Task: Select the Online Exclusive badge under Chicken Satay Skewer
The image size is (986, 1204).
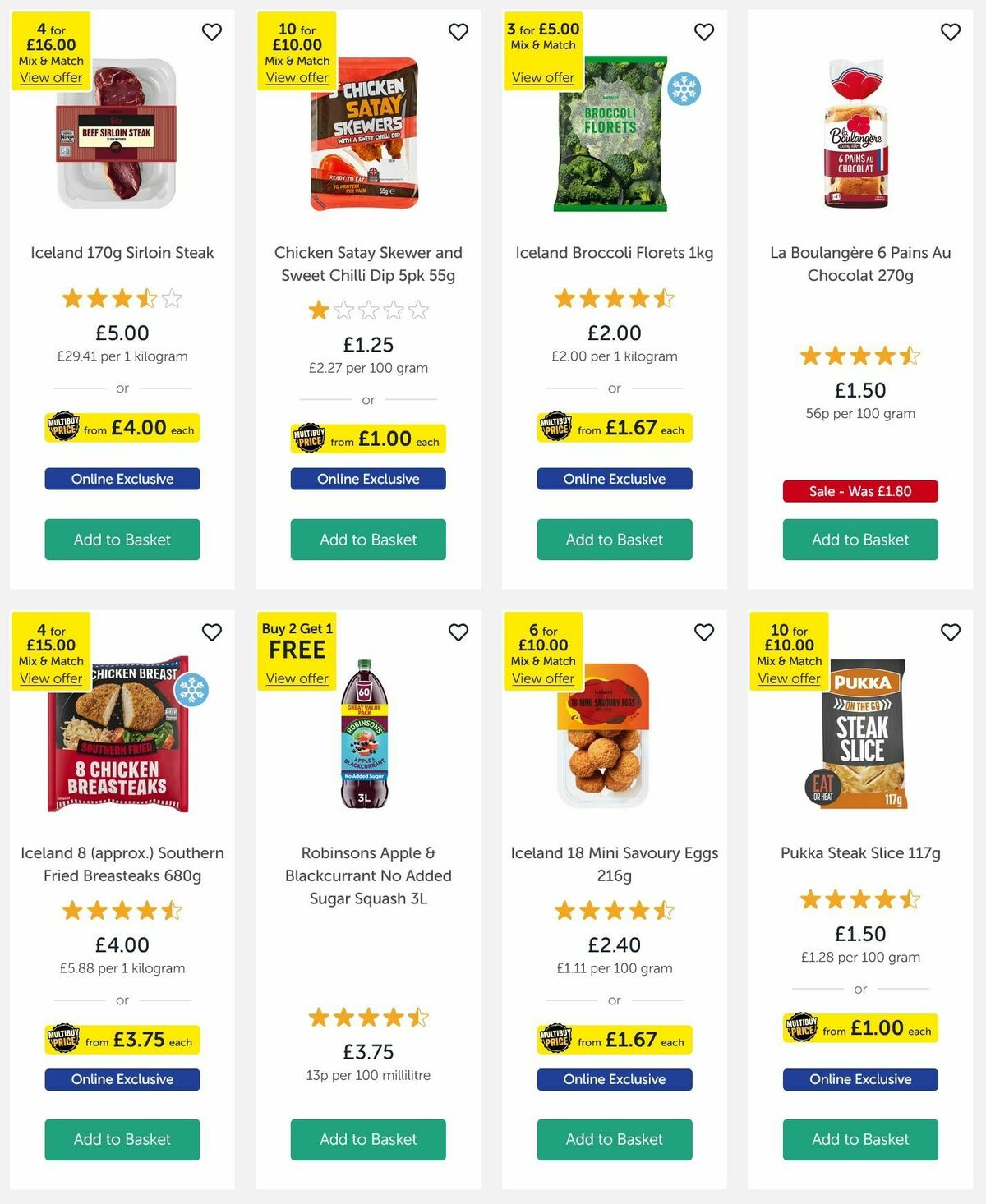Action: [x=367, y=479]
